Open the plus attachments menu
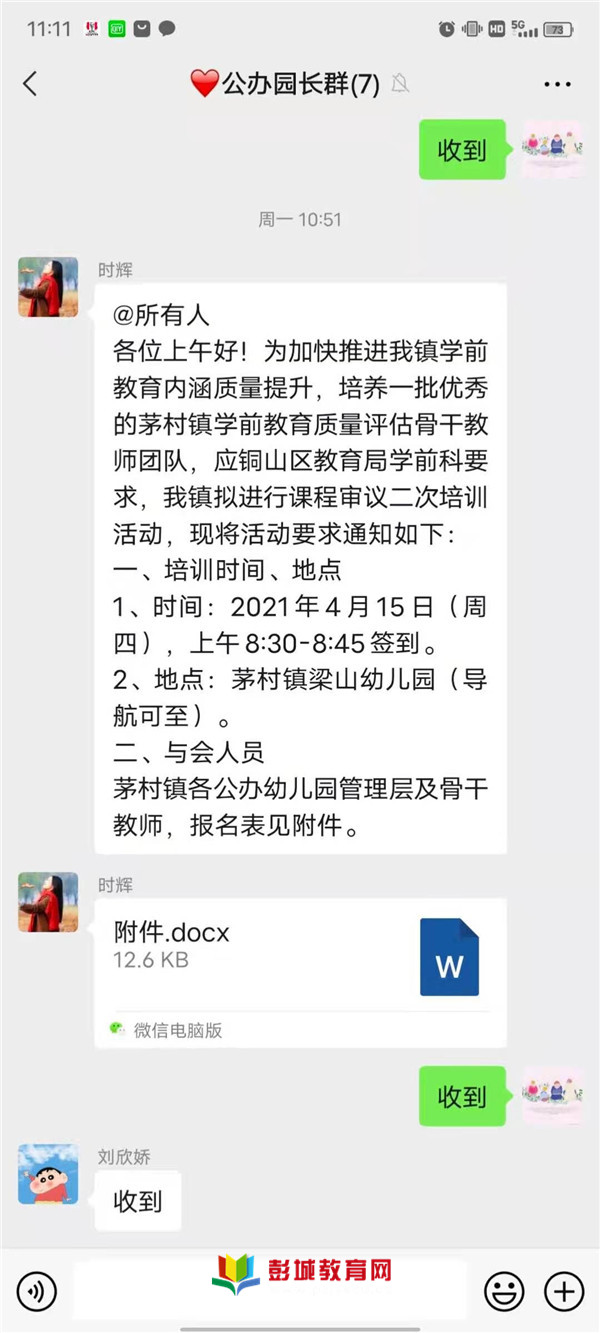 coord(564,1292)
